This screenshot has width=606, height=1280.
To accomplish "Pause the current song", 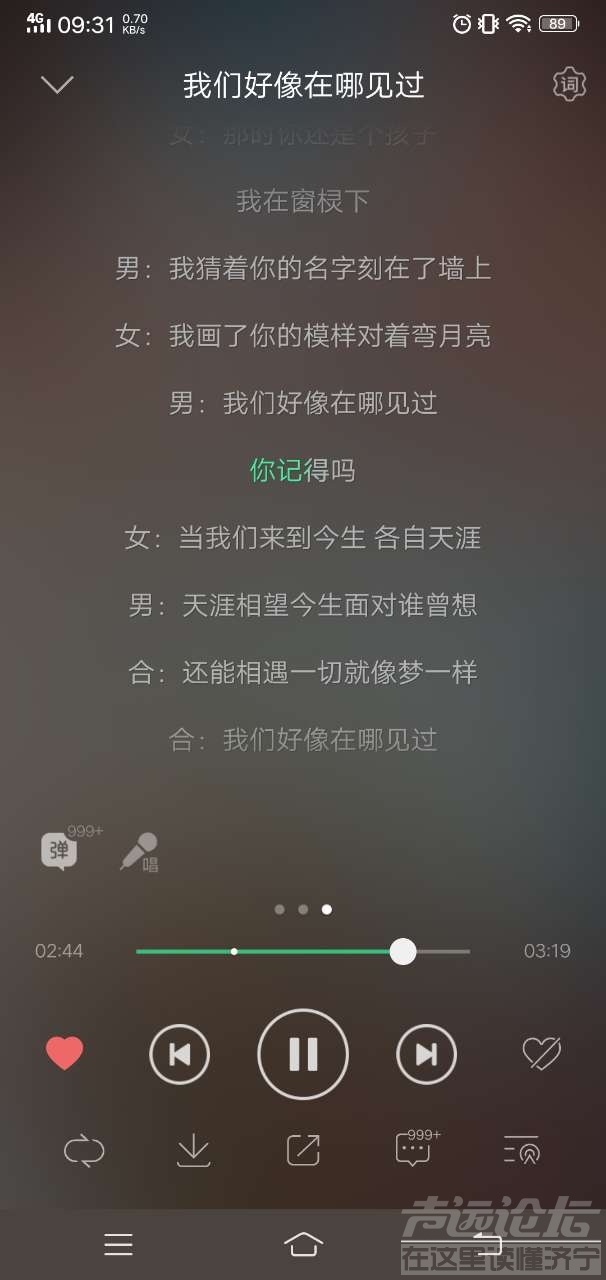I will pyautogui.click(x=303, y=1054).
